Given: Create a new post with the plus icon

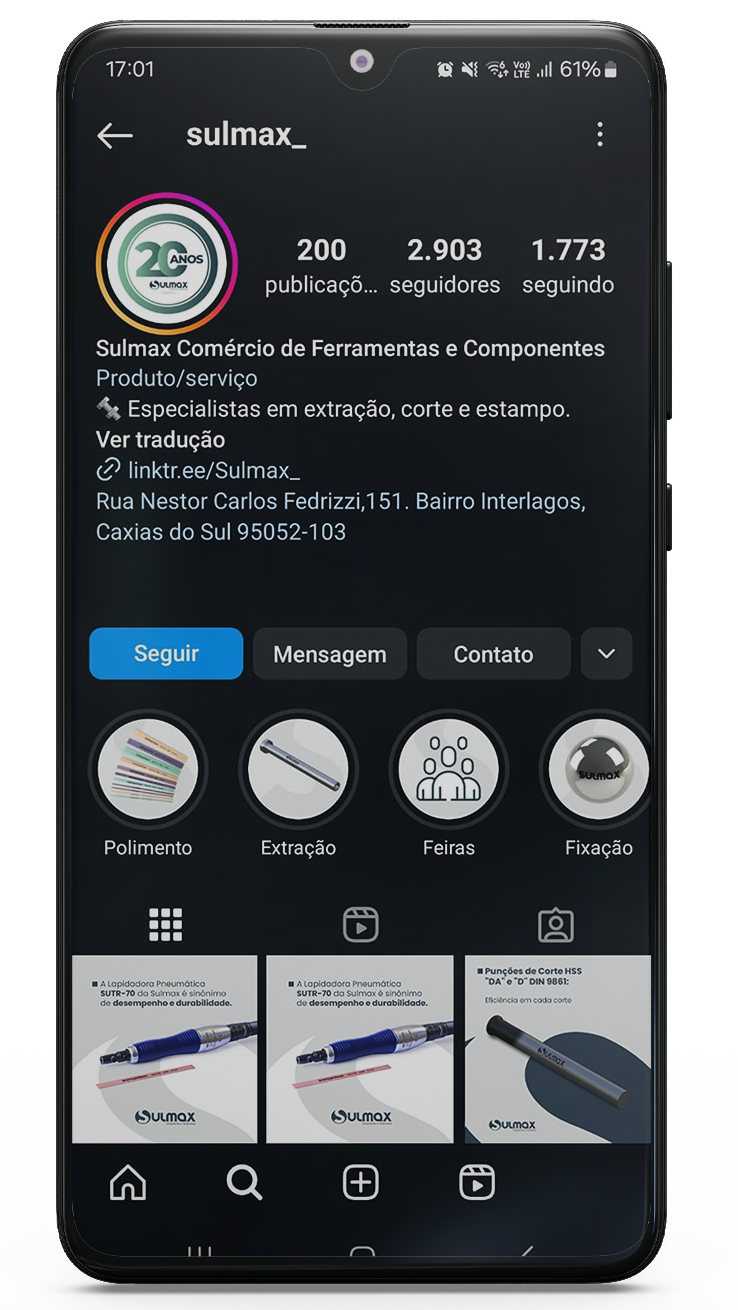Looking at the screenshot, I should click(x=360, y=1183).
